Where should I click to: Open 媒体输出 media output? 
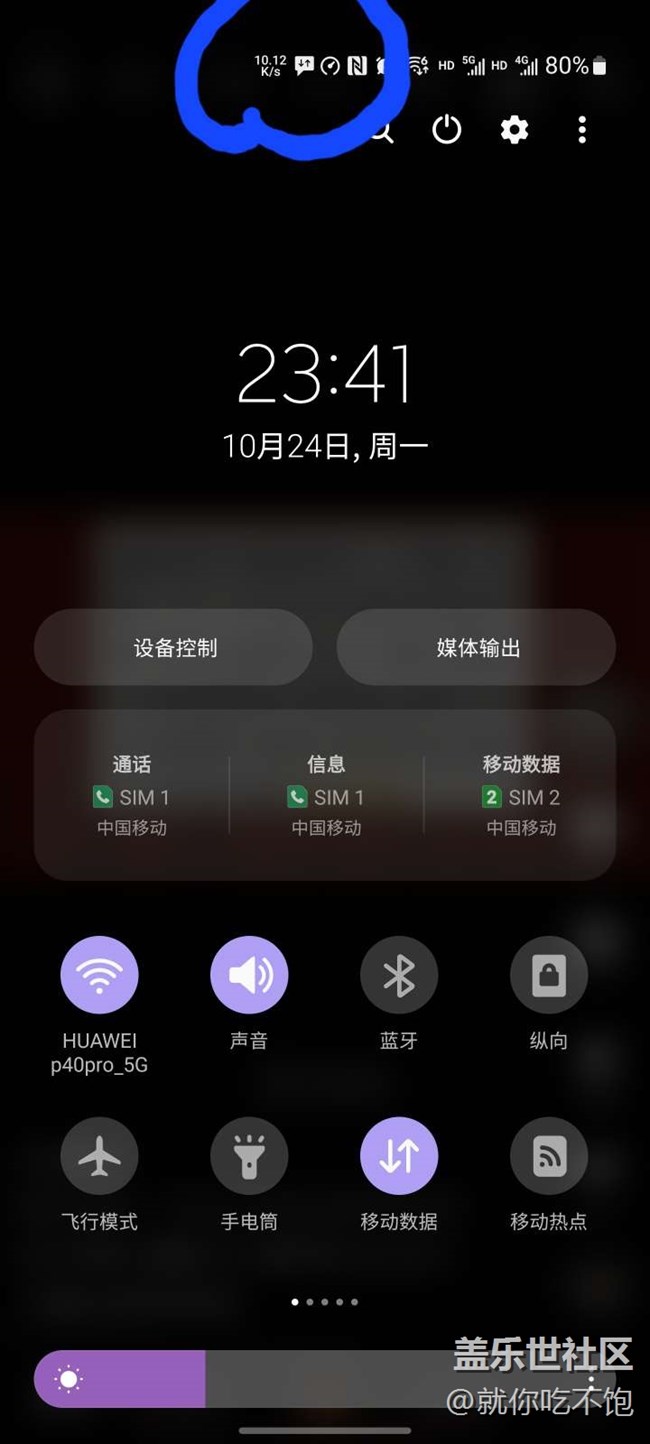pos(477,648)
